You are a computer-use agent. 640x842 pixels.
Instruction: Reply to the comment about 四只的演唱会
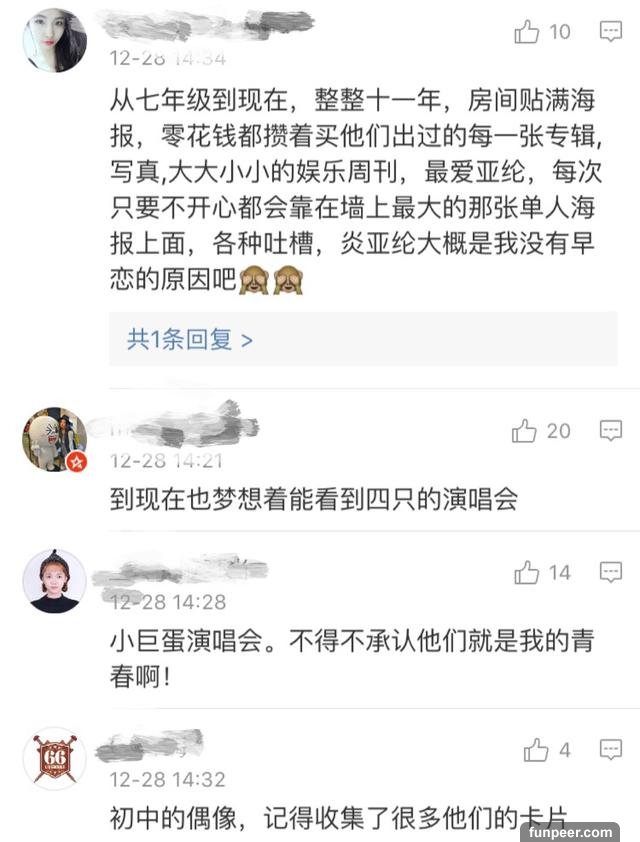pyautogui.click(x=610, y=431)
